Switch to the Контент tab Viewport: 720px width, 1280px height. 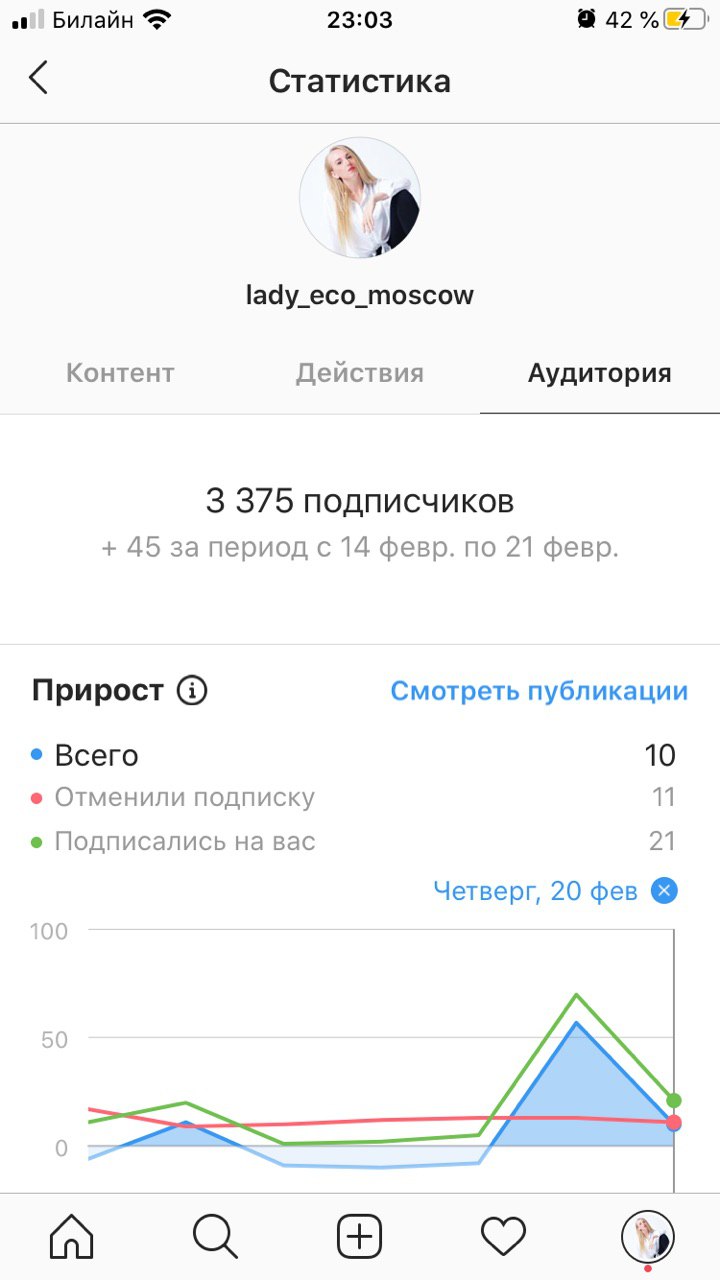pyautogui.click(x=120, y=373)
